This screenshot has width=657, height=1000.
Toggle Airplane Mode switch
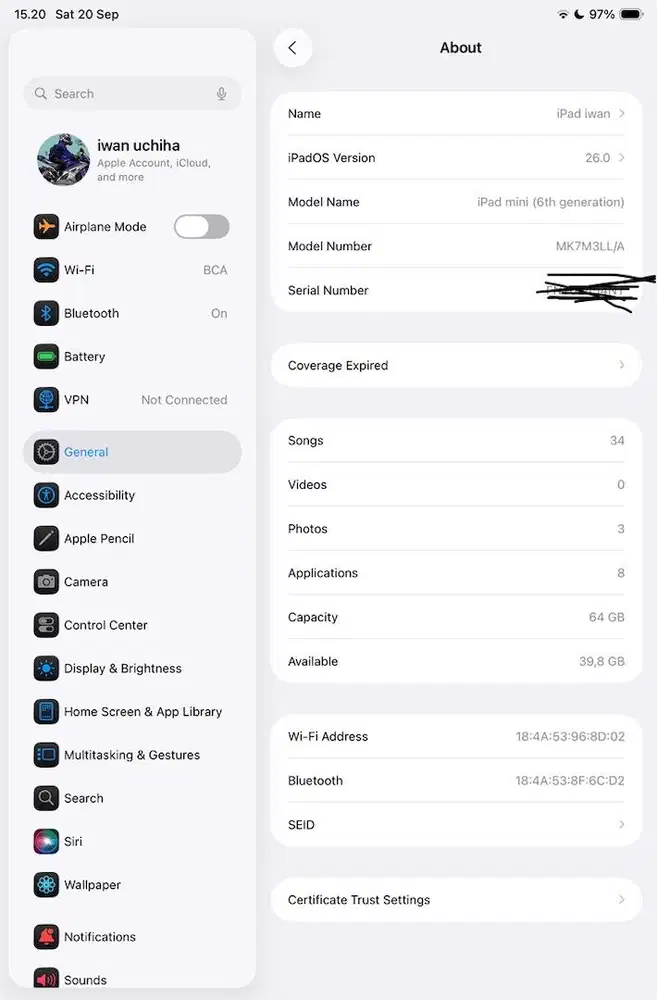pyautogui.click(x=201, y=227)
